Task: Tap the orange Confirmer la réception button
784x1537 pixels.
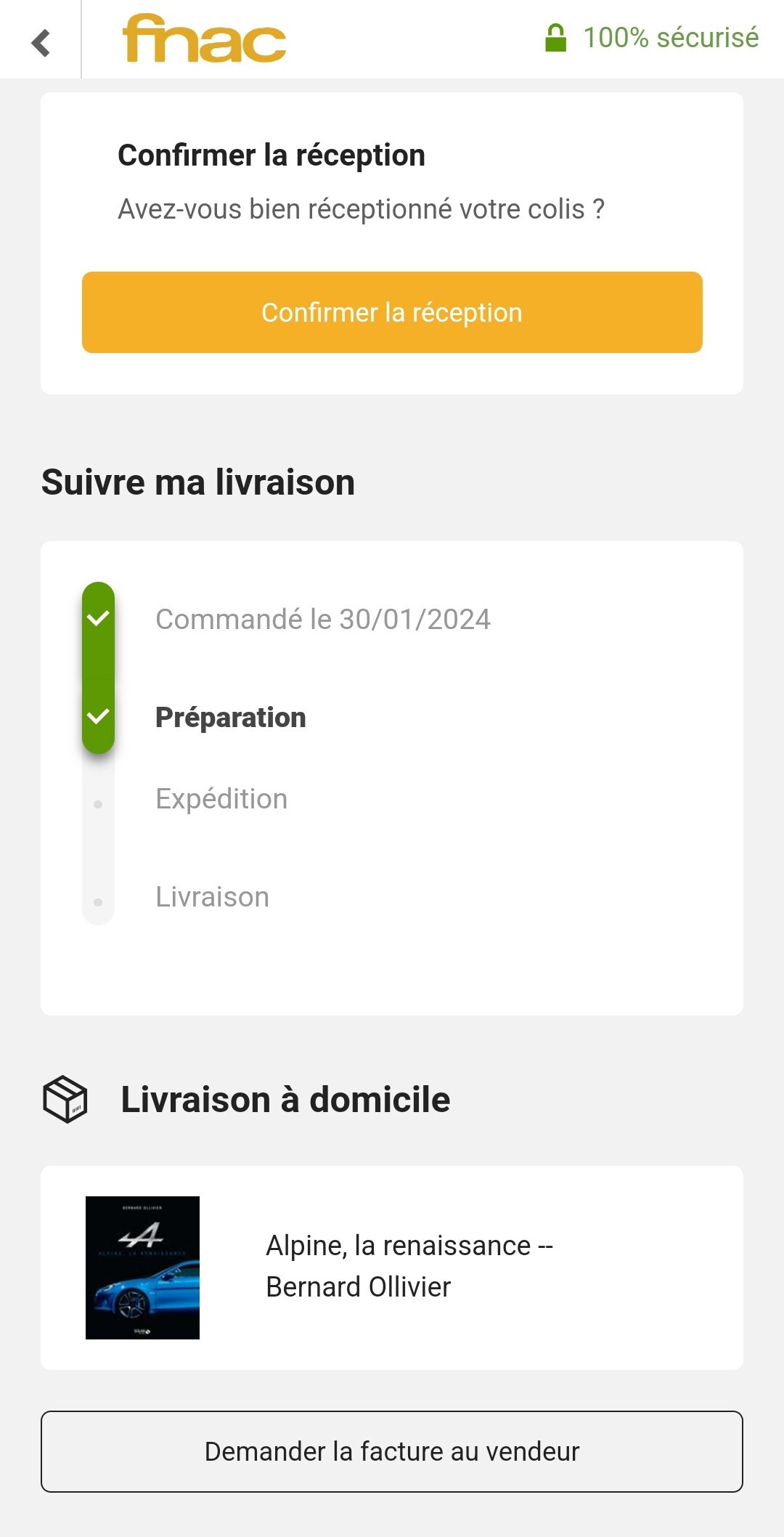Action: [392, 312]
